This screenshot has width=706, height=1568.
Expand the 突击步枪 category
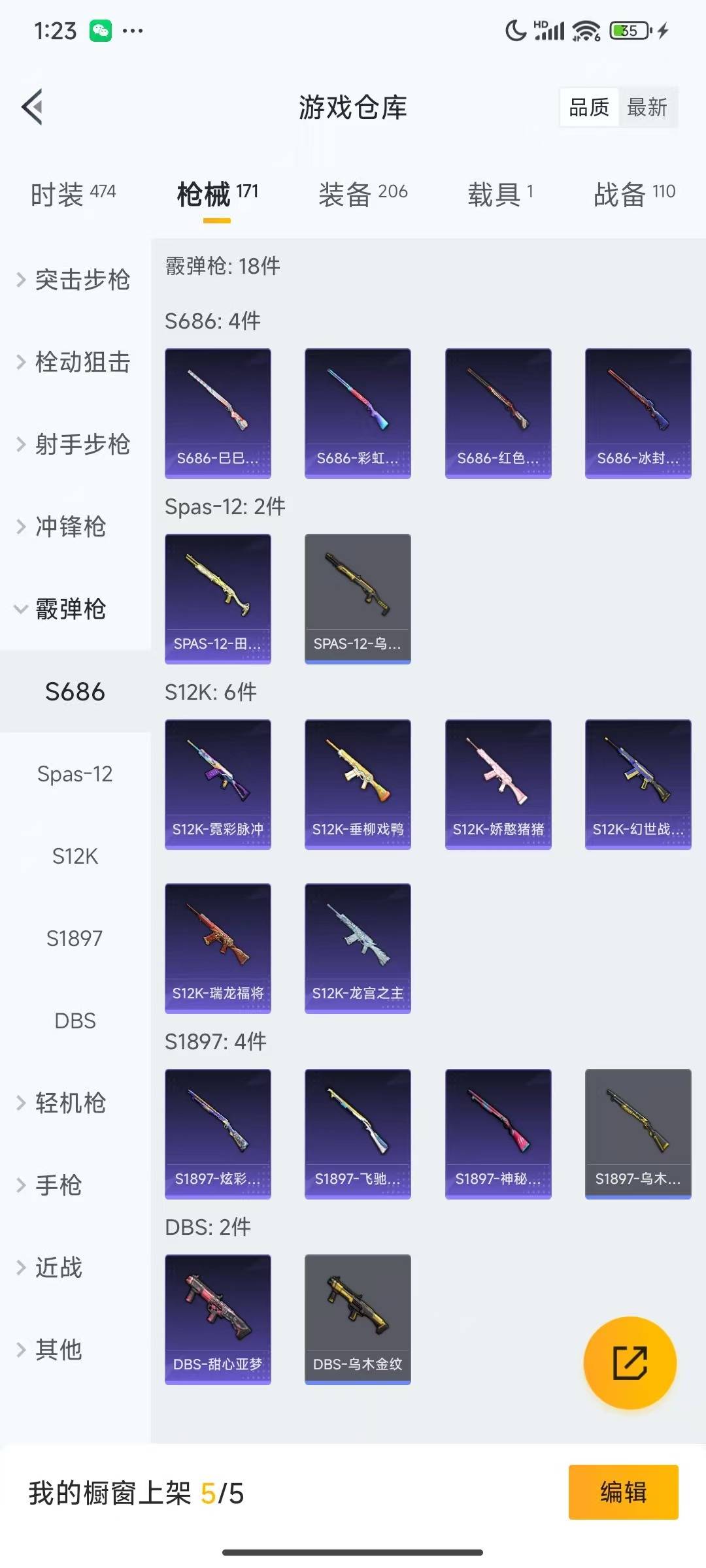75,280
